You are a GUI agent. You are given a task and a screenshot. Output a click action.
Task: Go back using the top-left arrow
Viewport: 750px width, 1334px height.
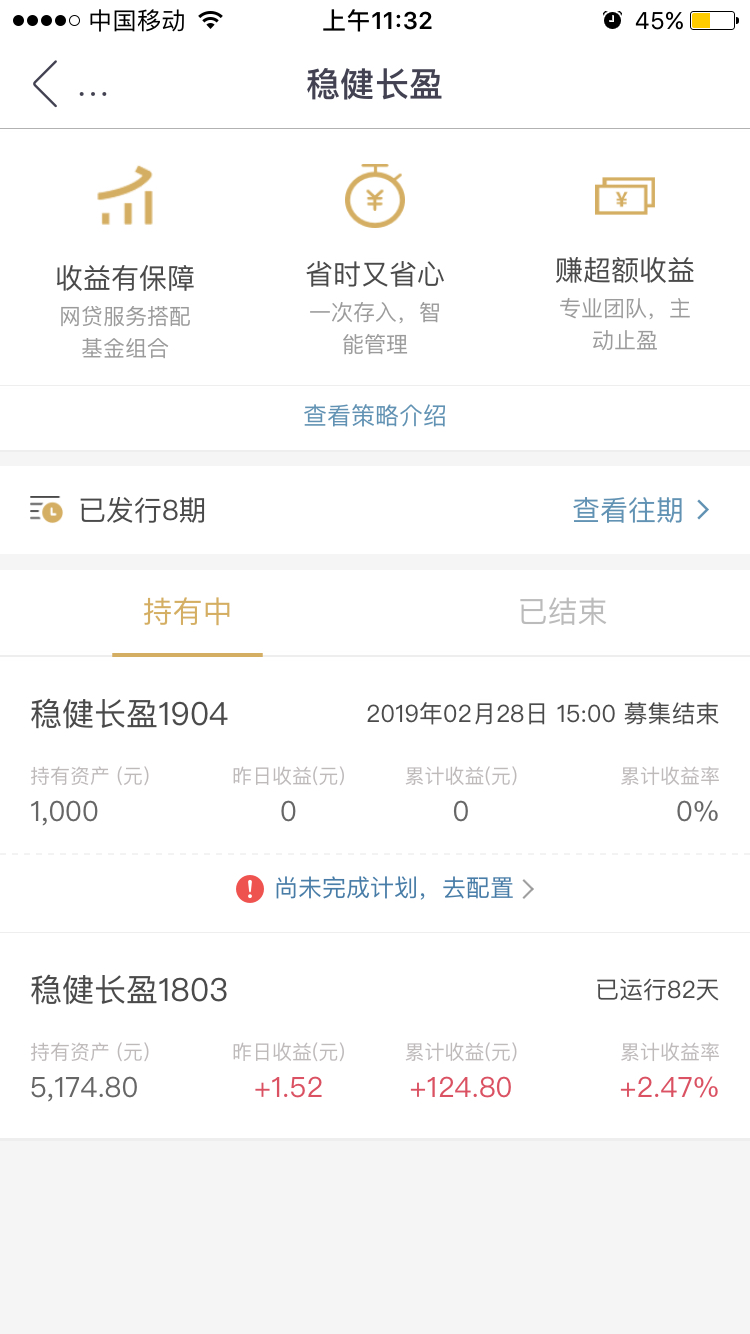[x=45, y=84]
